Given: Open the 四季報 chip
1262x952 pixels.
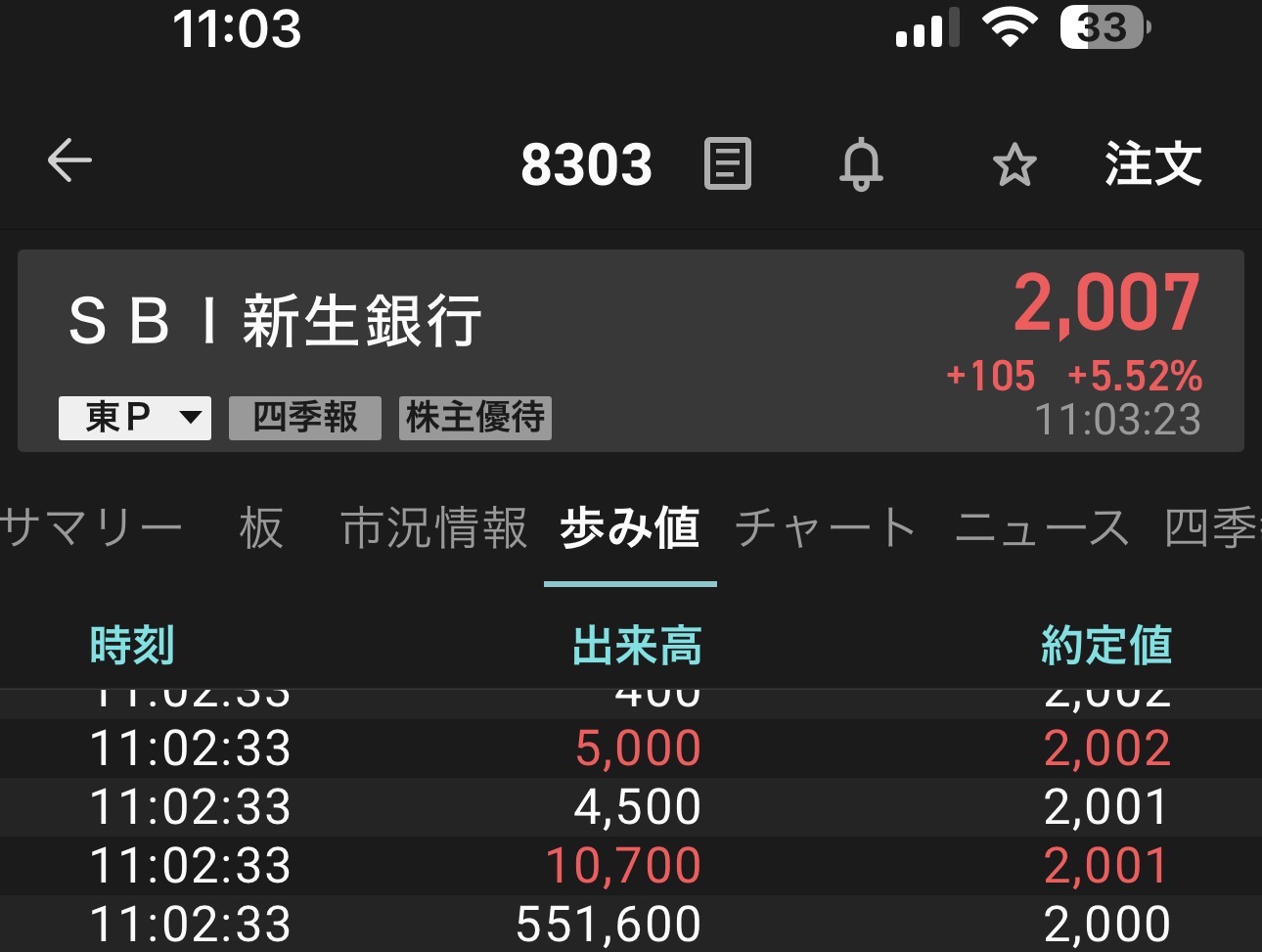Looking at the screenshot, I should click(x=305, y=418).
